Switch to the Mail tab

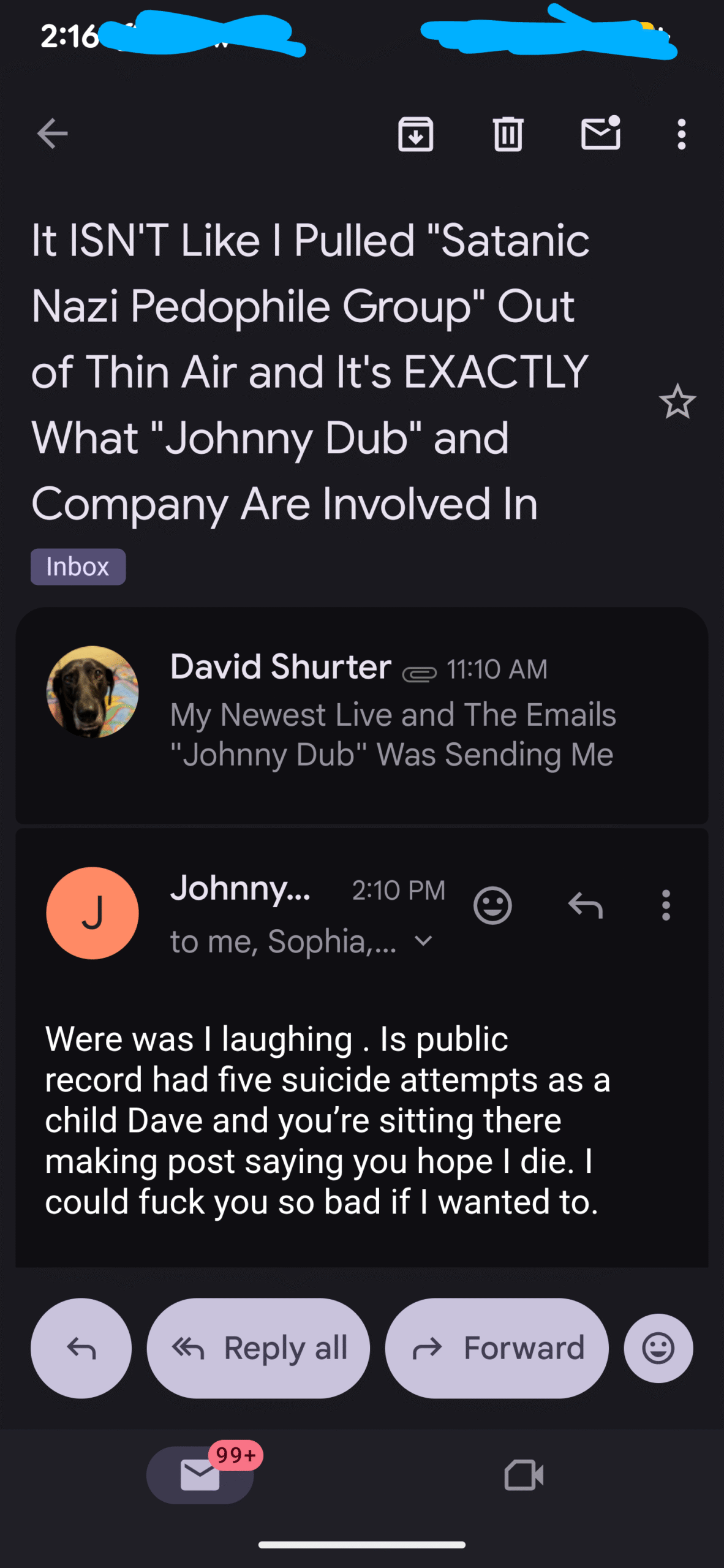point(200,1475)
